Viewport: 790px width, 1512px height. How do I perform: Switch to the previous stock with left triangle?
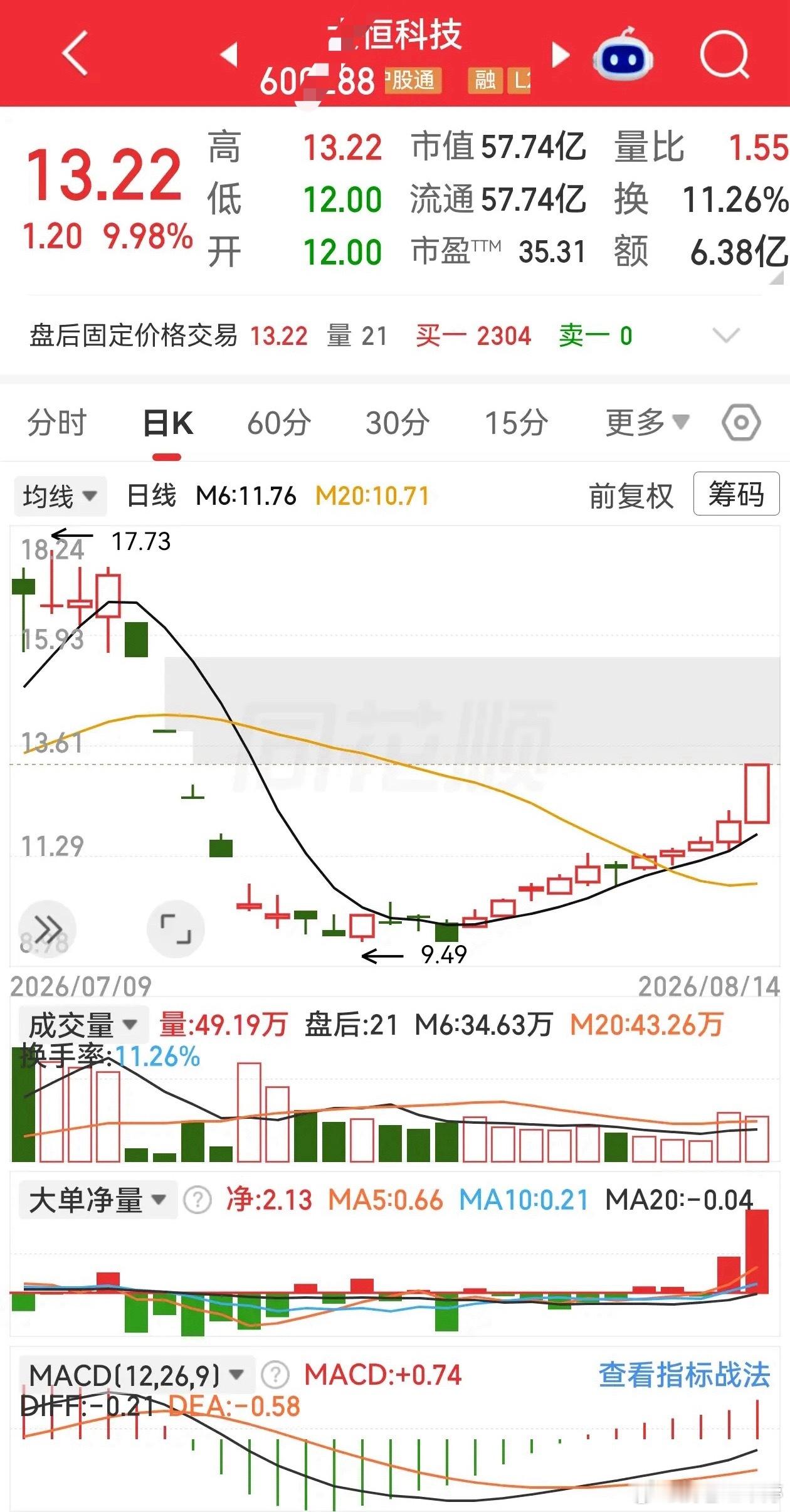[x=229, y=55]
